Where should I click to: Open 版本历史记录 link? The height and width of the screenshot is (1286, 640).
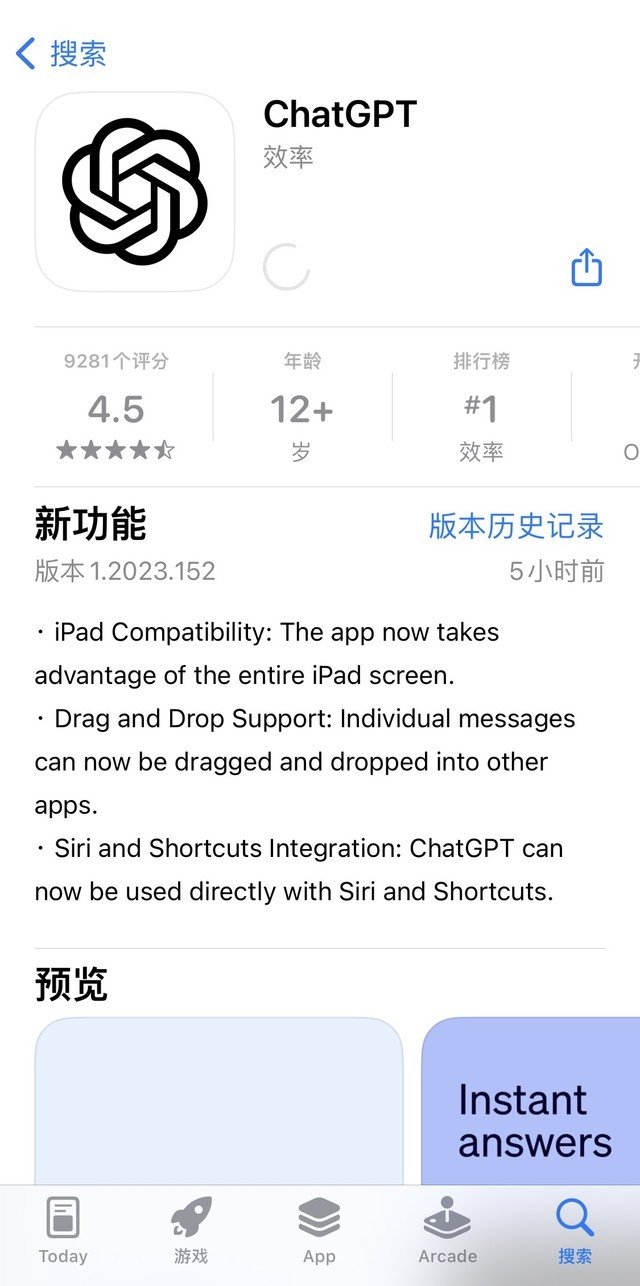pyautogui.click(x=516, y=525)
